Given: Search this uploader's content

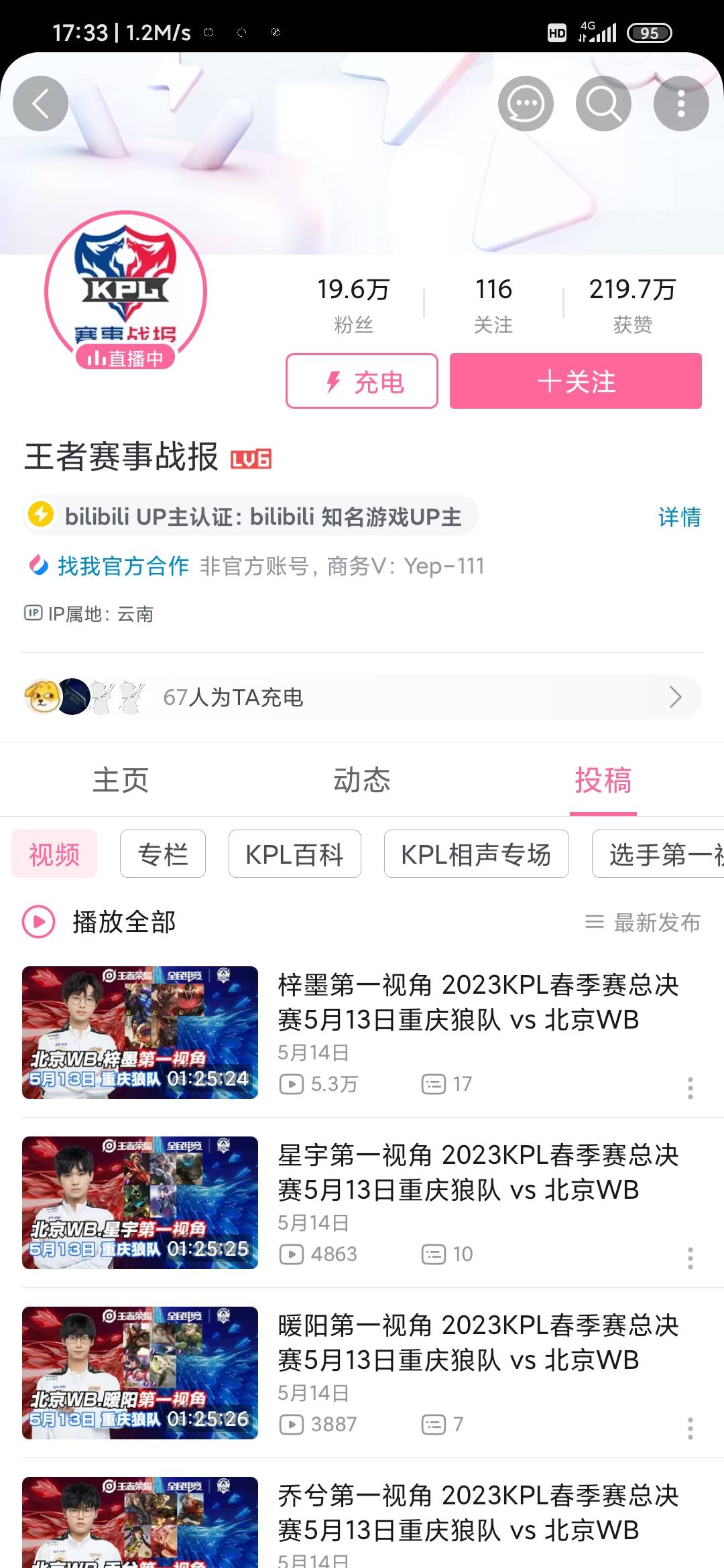Looking at the screenshot, I should (603, 104).
